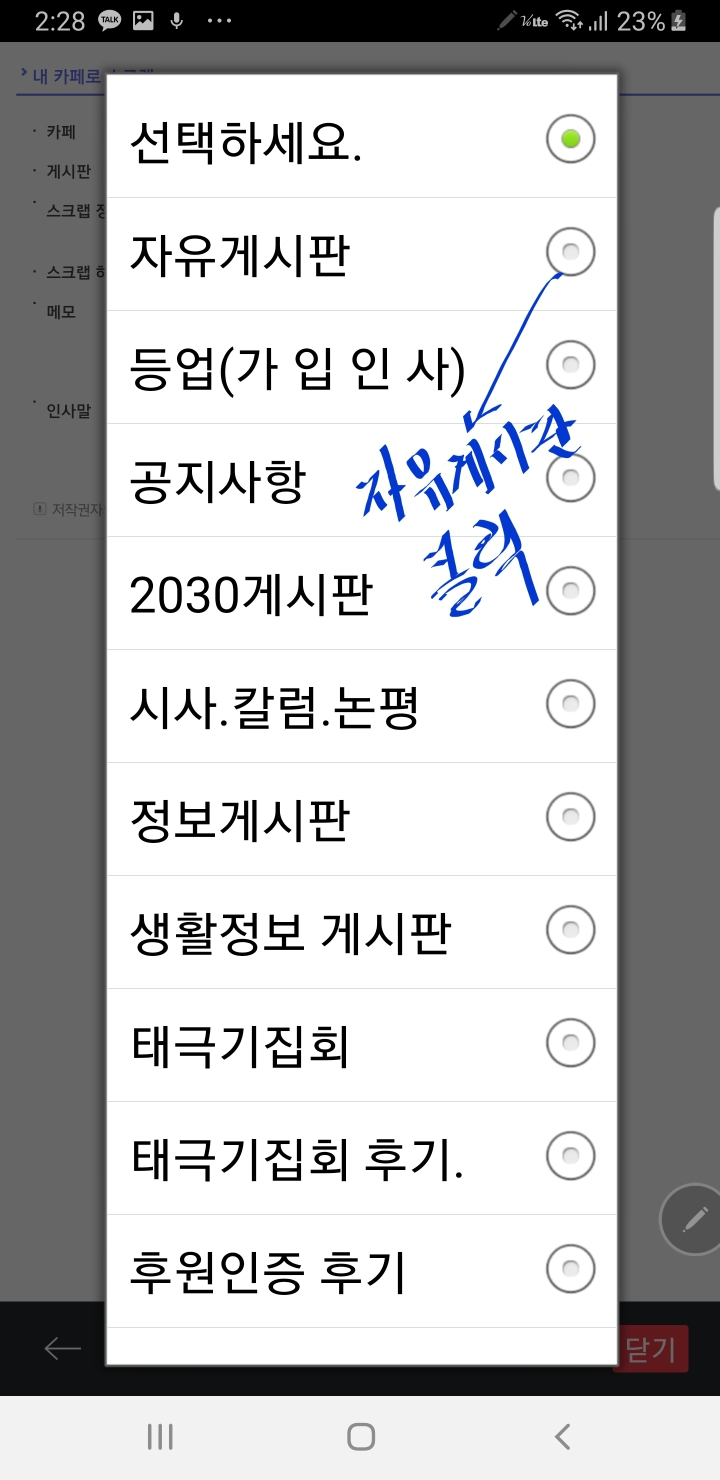The height and width of the screenshot is (1480, 720).
Task: Choose 후원인증 후기 board
Action: (361, 1272)
